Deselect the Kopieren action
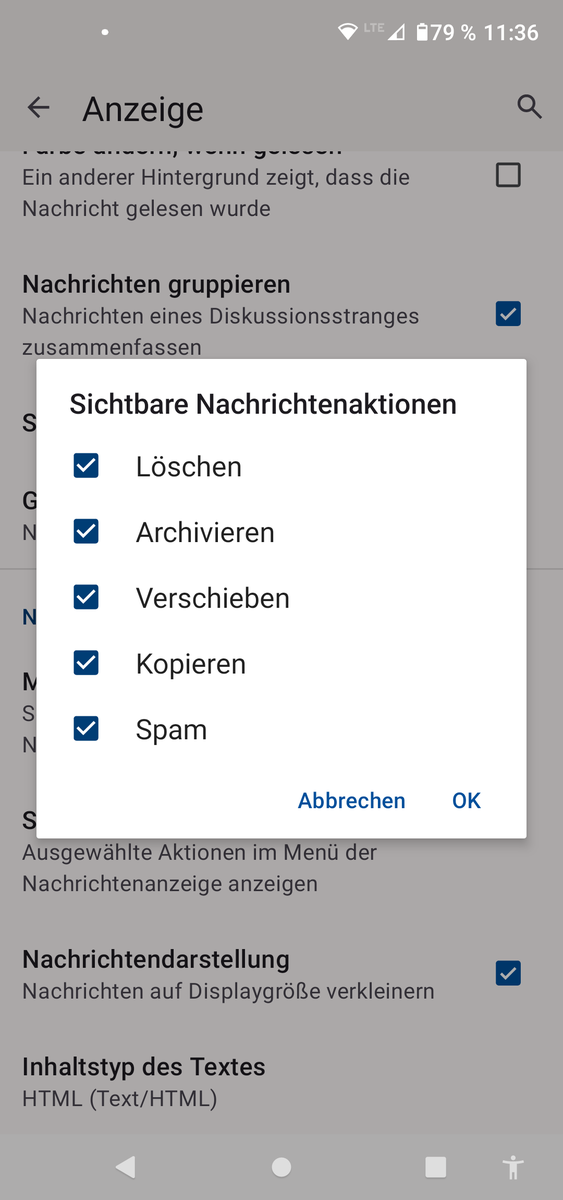The width and height of the screenshot is (563, 1200). 86,664
